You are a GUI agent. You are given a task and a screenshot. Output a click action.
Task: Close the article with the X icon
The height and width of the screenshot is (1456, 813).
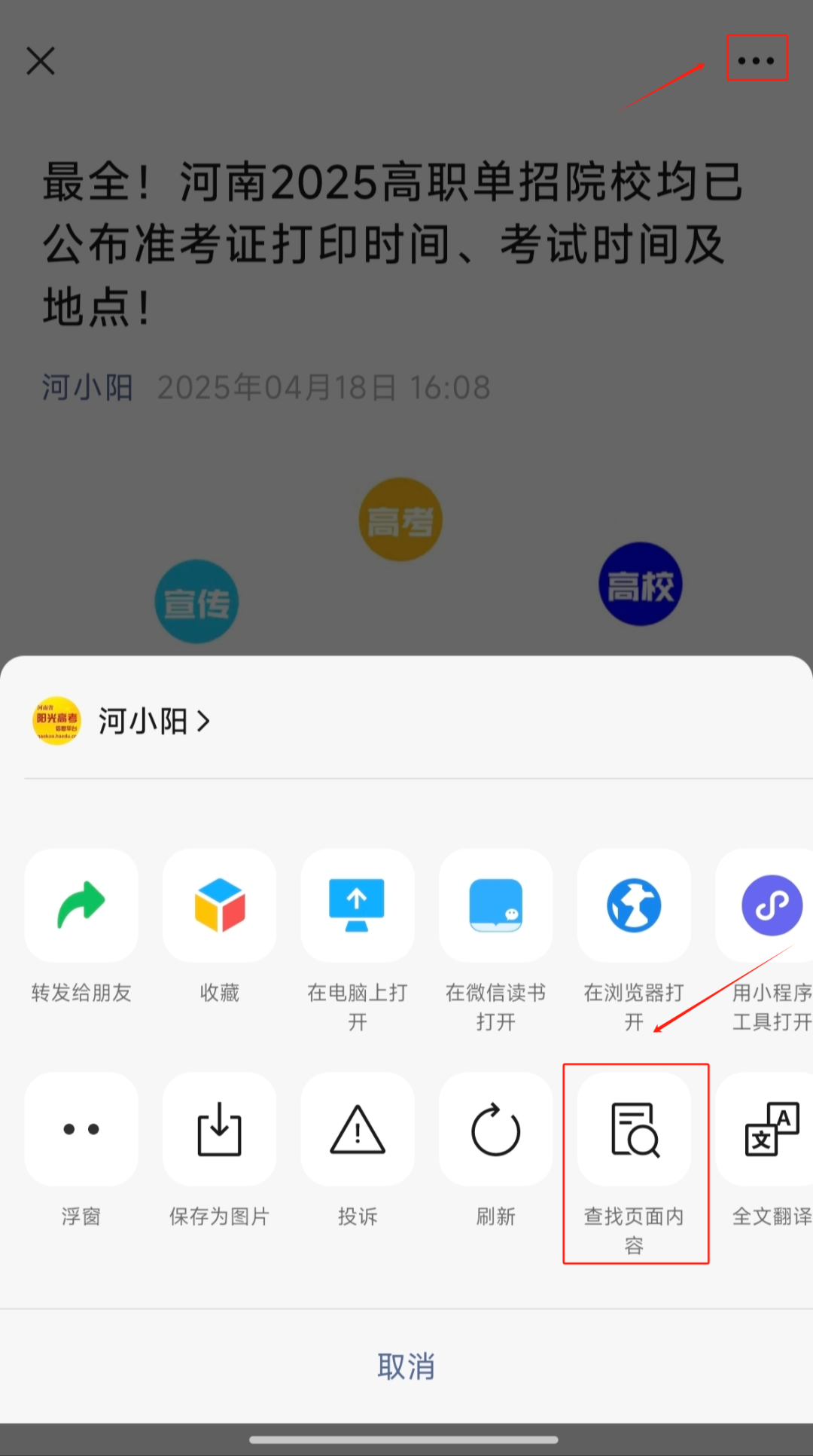coord(41,61)
